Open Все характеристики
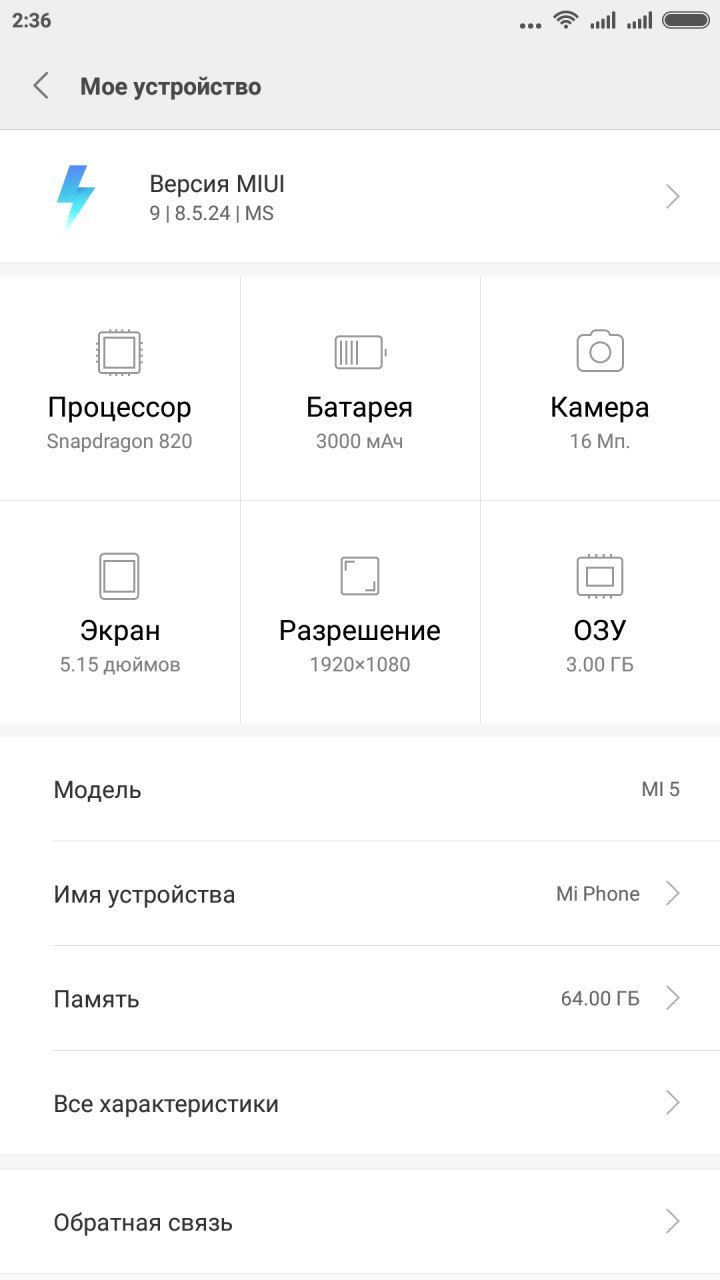This screenshot has height=1280, width=720. point(360,1103)
